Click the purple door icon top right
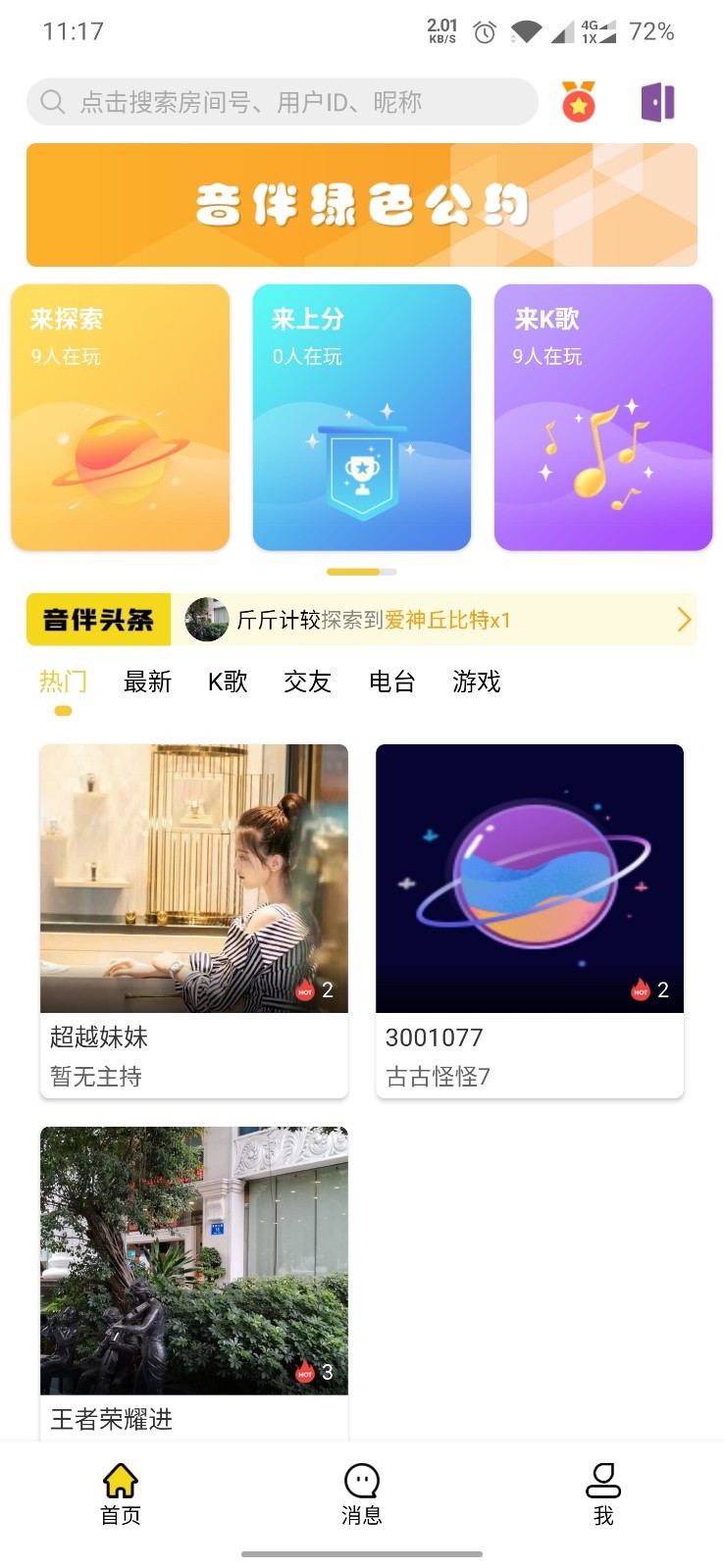 pyautogui.click(x=657, y=101)
